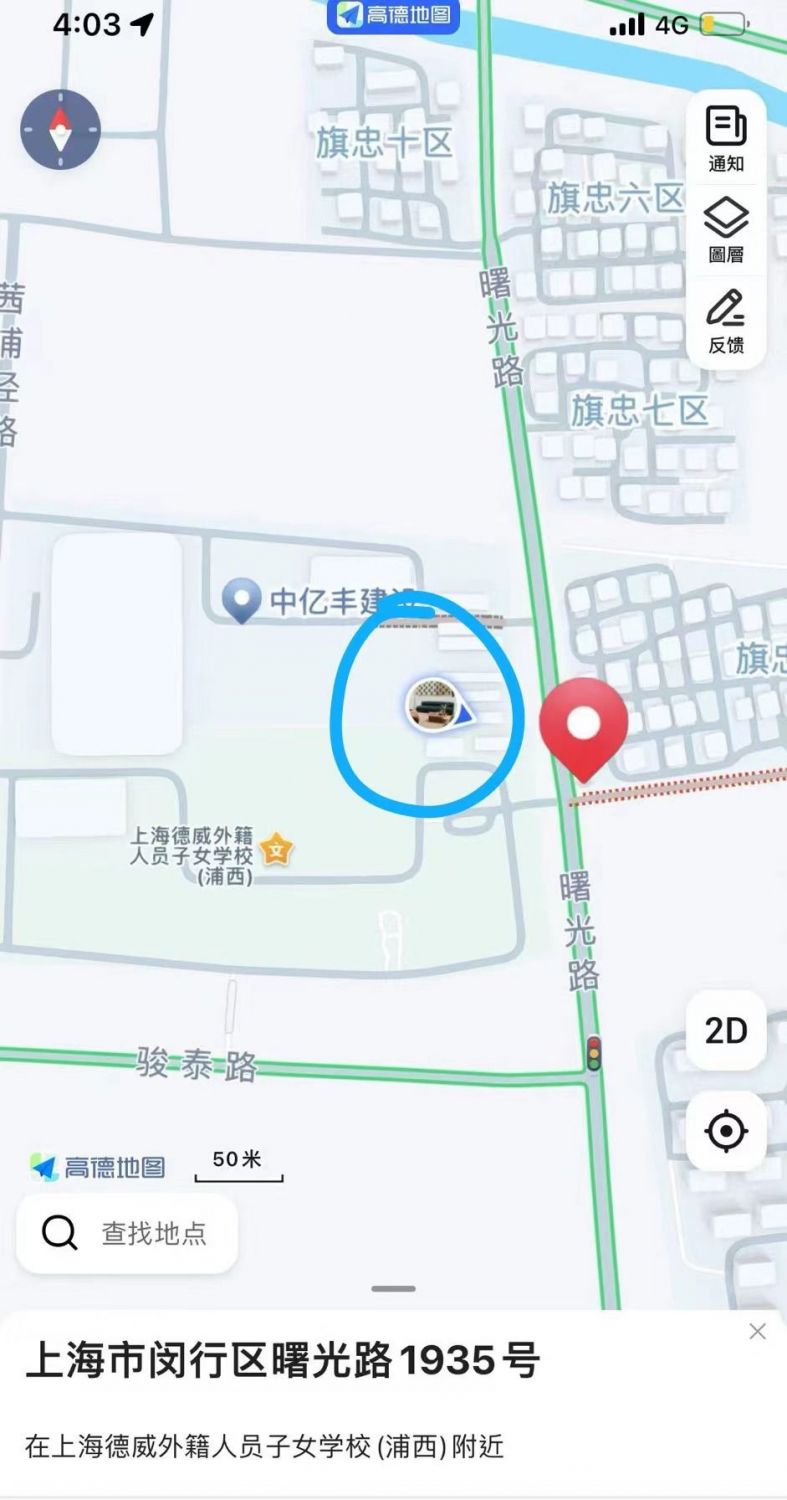
Task: Select the red destination pin
Action: point(584,722)
